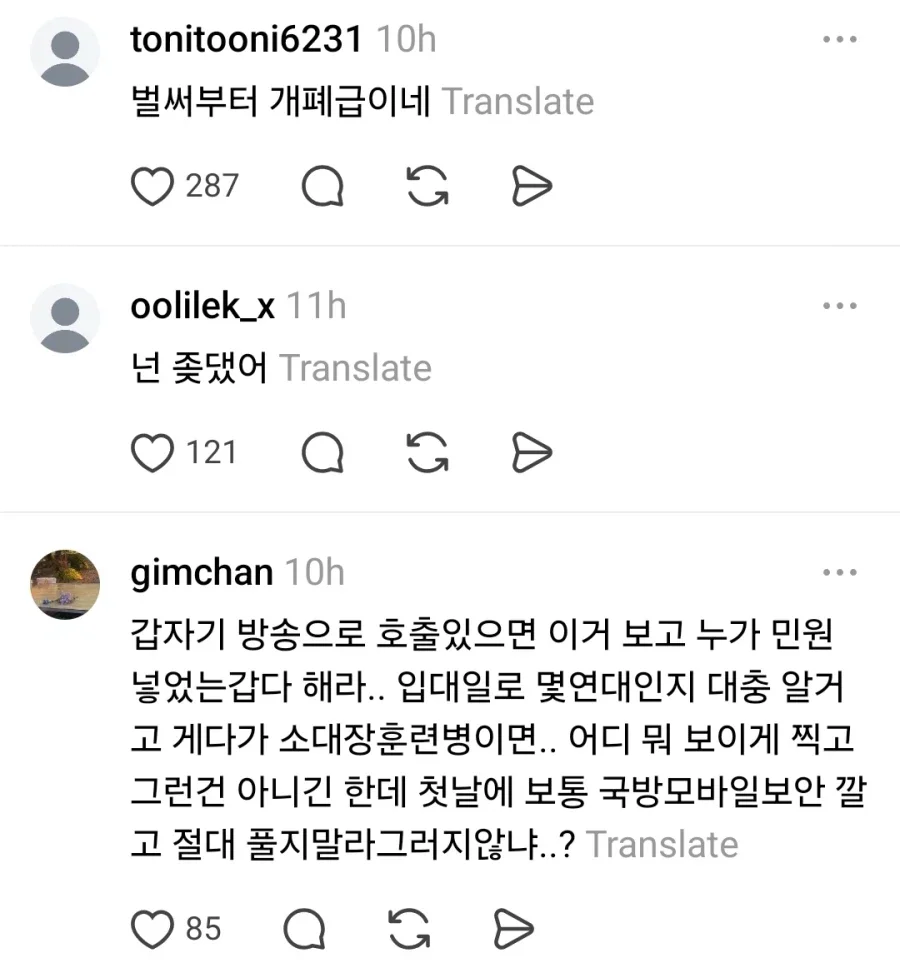Open three-dot menu on gimchan's comment
The image size is (900, 968).
[x=838, y=573]
